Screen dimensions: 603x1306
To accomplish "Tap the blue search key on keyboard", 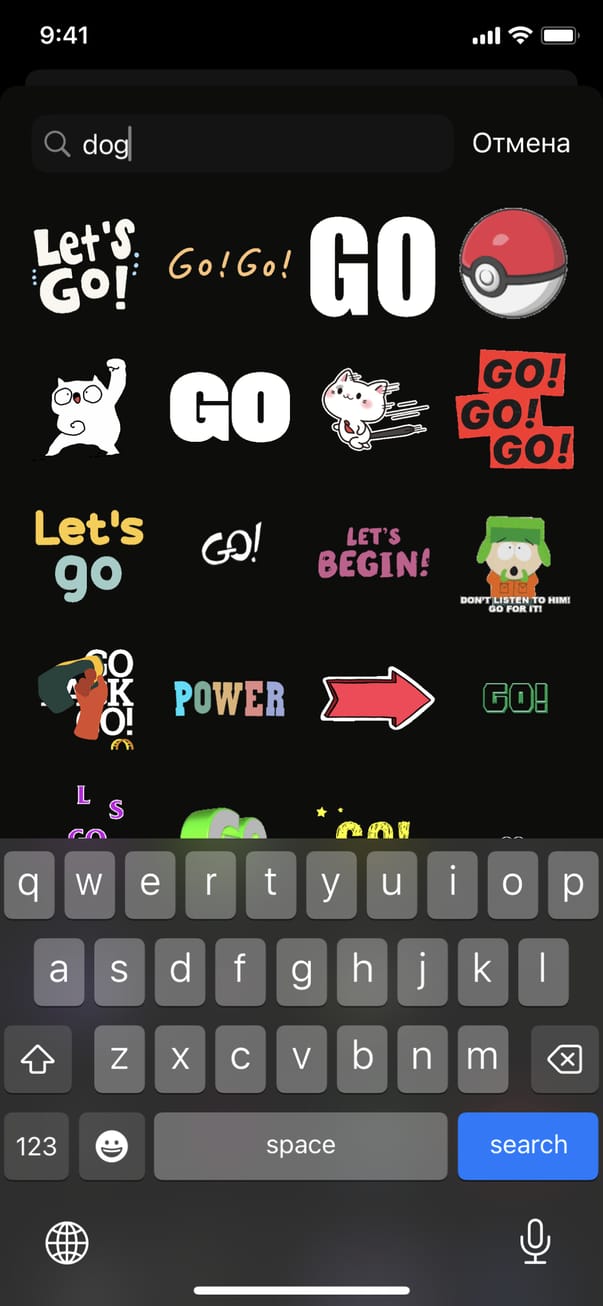I will pos(527,1145).
